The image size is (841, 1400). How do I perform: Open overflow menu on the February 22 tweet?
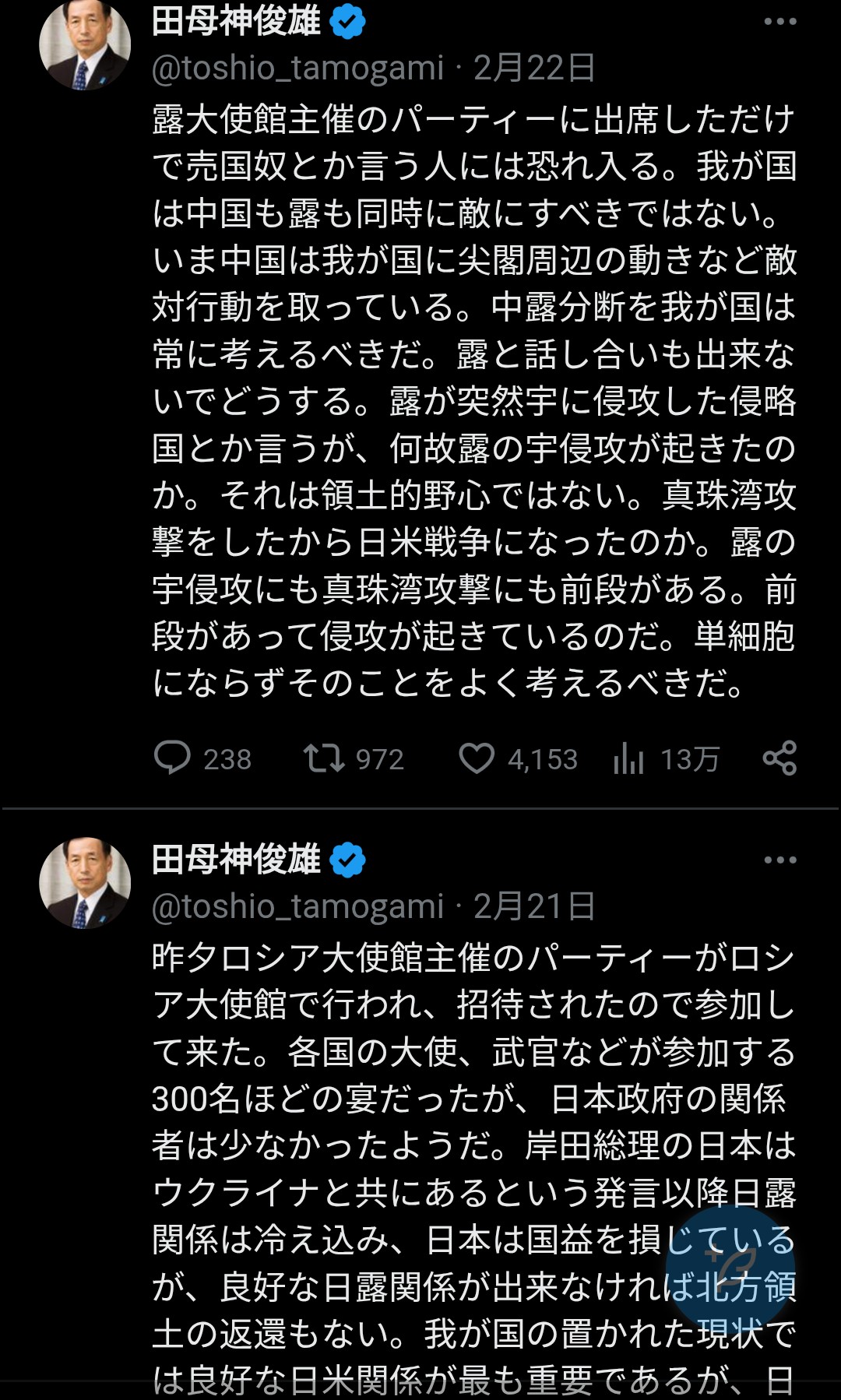tap(779, 22)
